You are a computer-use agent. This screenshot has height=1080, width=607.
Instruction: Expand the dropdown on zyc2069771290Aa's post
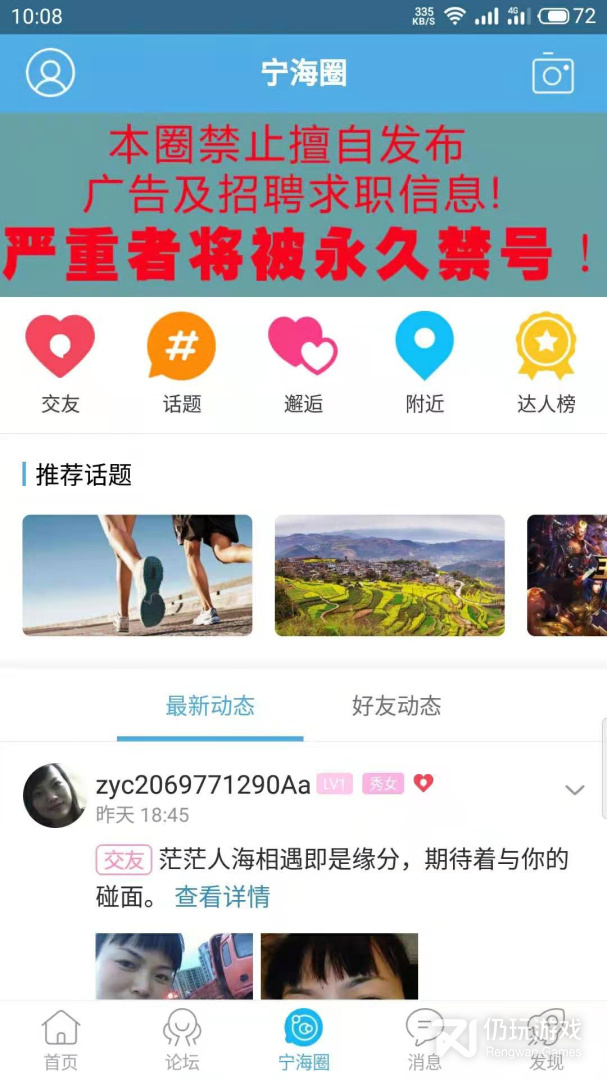tap(574, 790)
